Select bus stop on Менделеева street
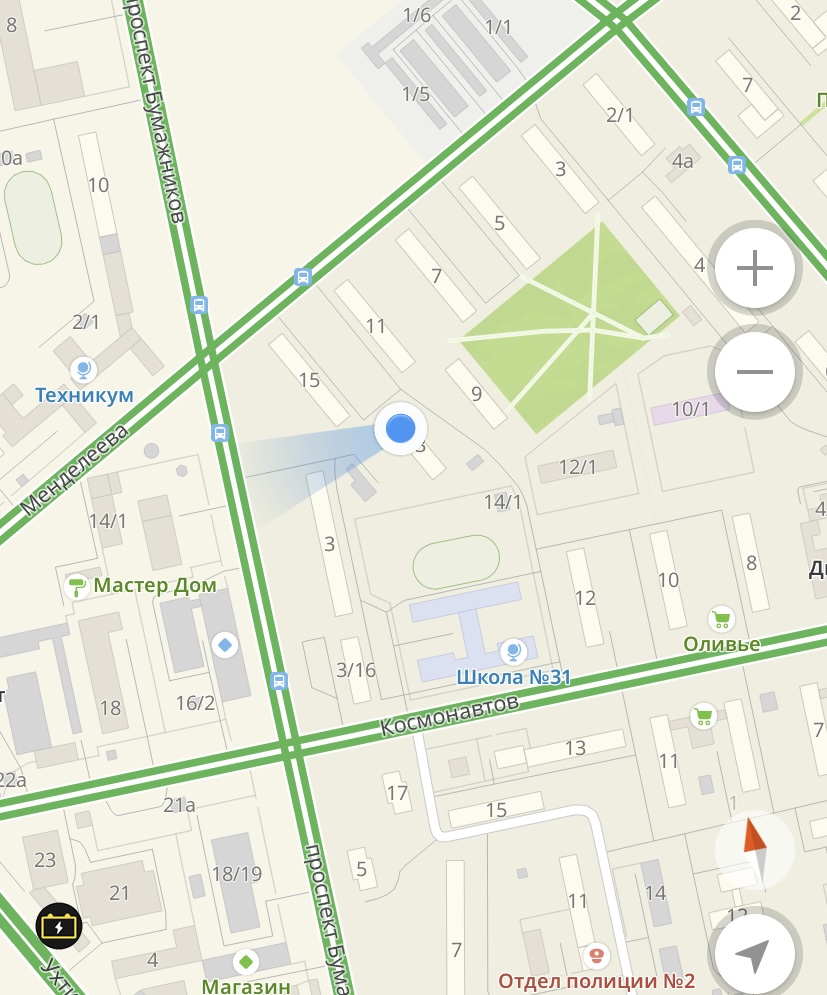The image size is (827, 995). click(x=303, y=277)
